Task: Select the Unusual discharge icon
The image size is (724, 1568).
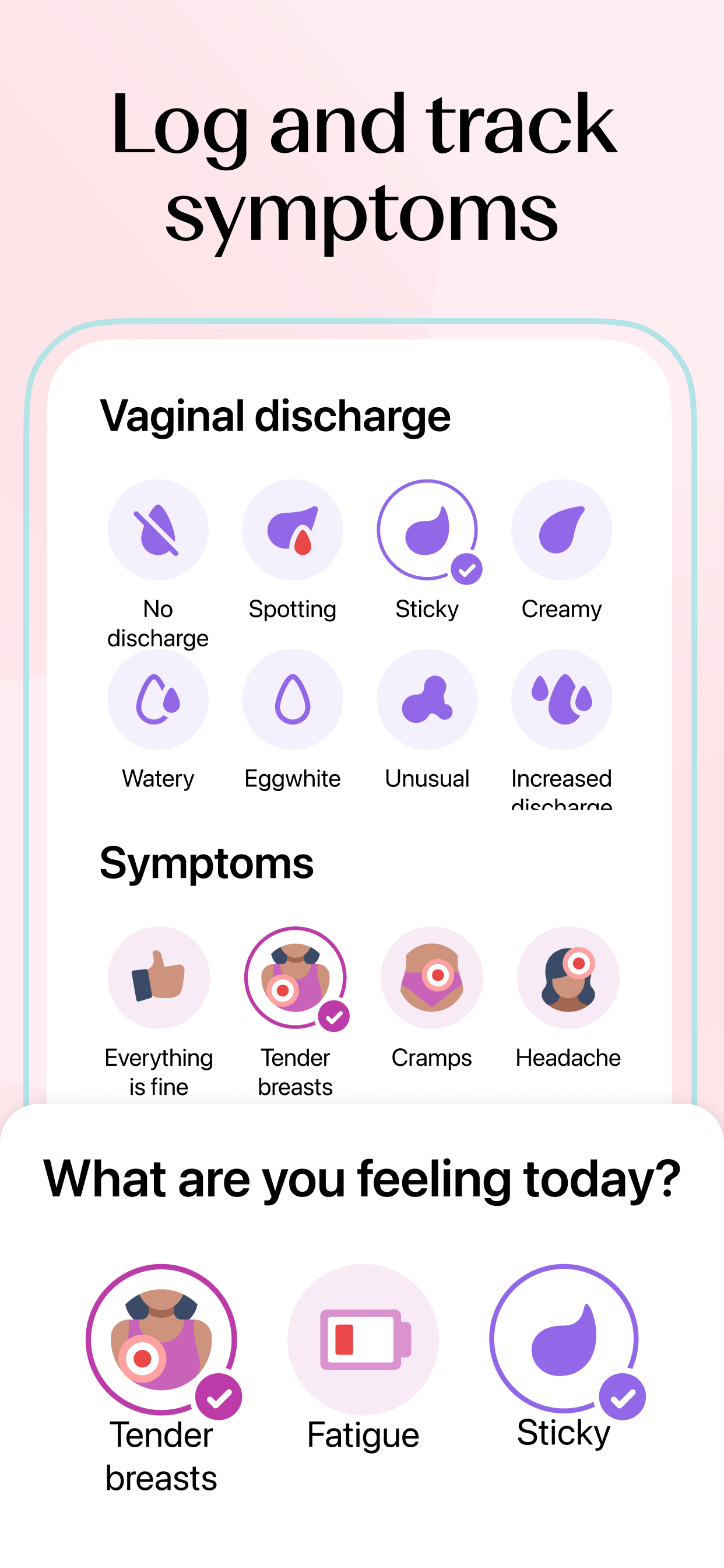Action: (427, 700)
